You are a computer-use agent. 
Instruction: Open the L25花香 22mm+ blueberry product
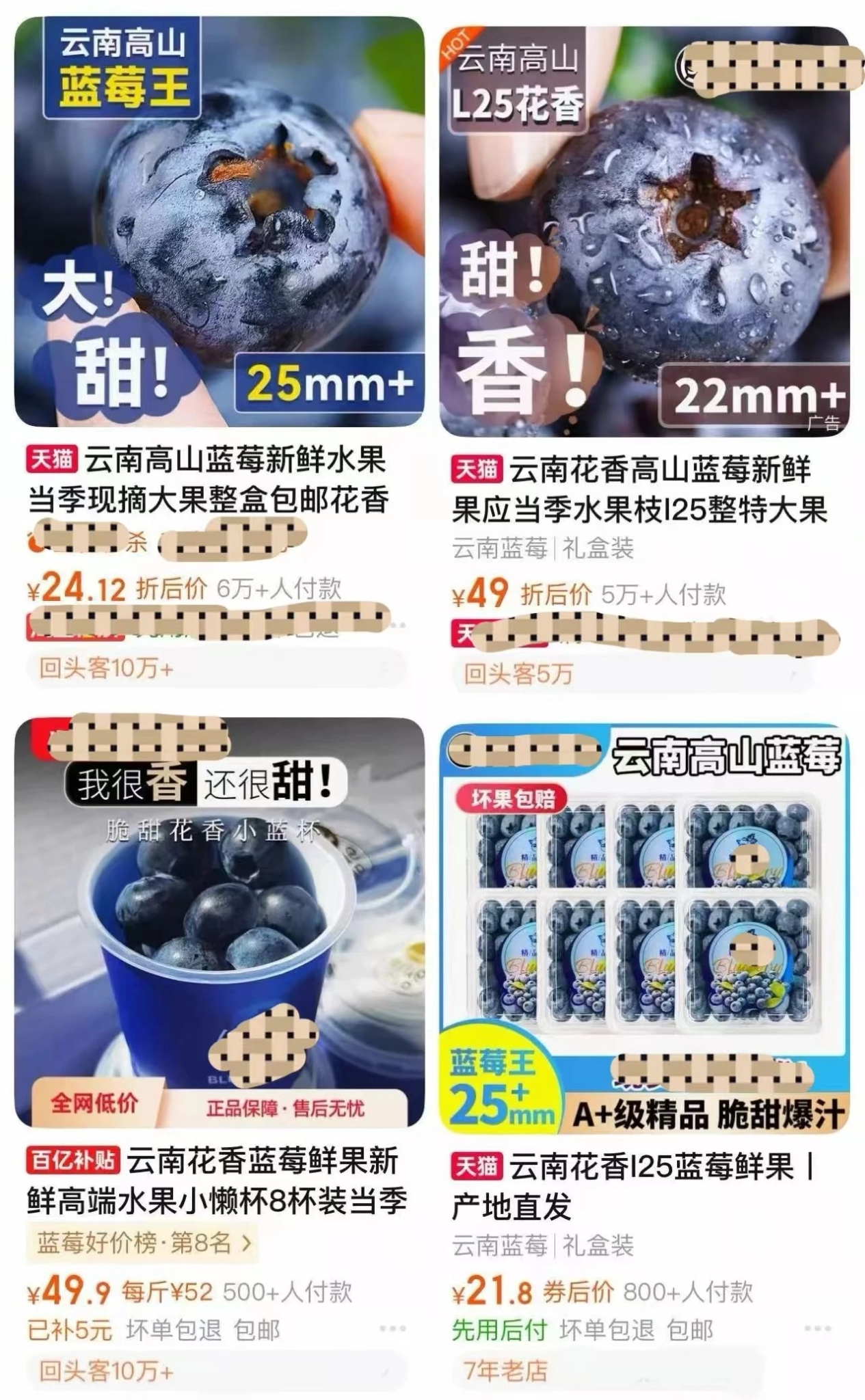[644, 231]
